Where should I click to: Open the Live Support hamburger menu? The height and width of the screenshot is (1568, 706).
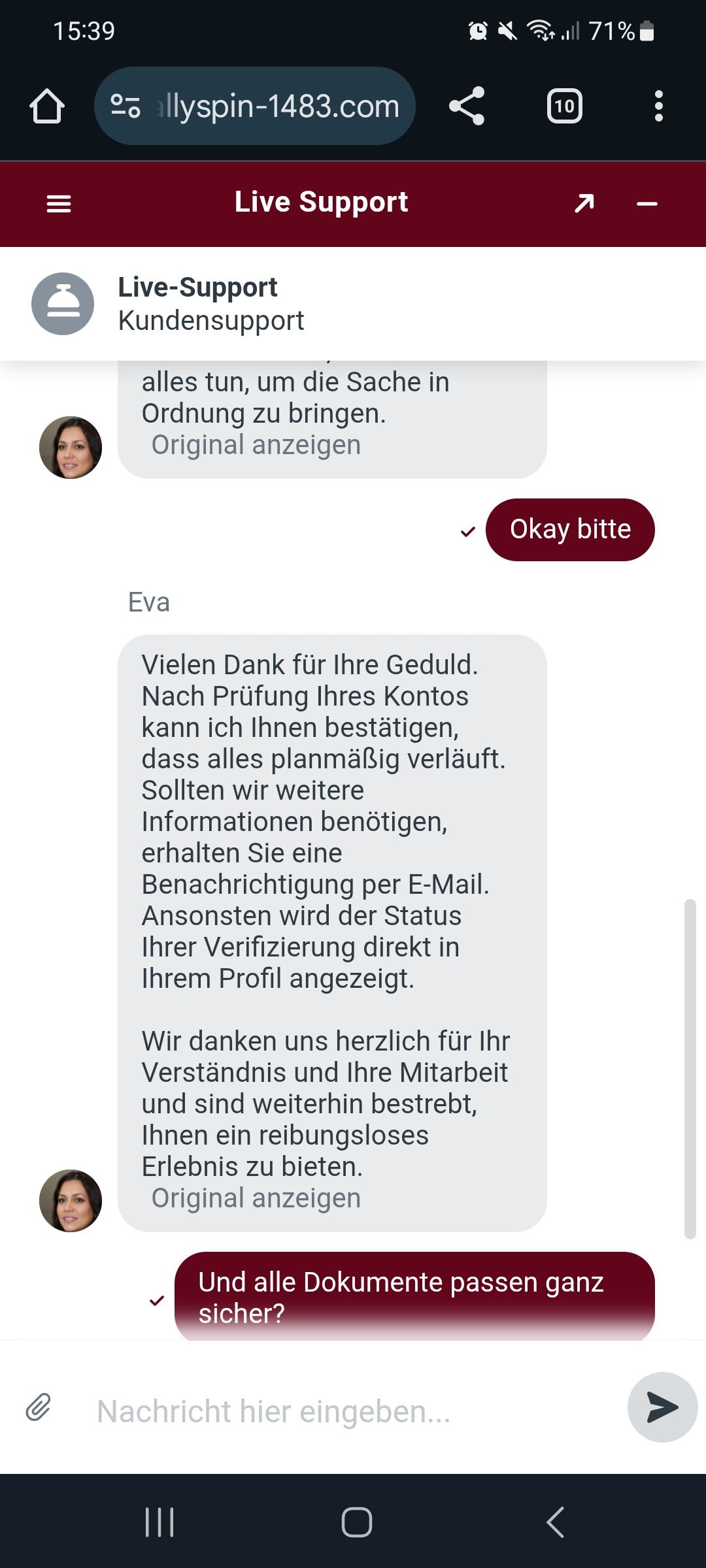pyautogui.click(x=59, y=204)
